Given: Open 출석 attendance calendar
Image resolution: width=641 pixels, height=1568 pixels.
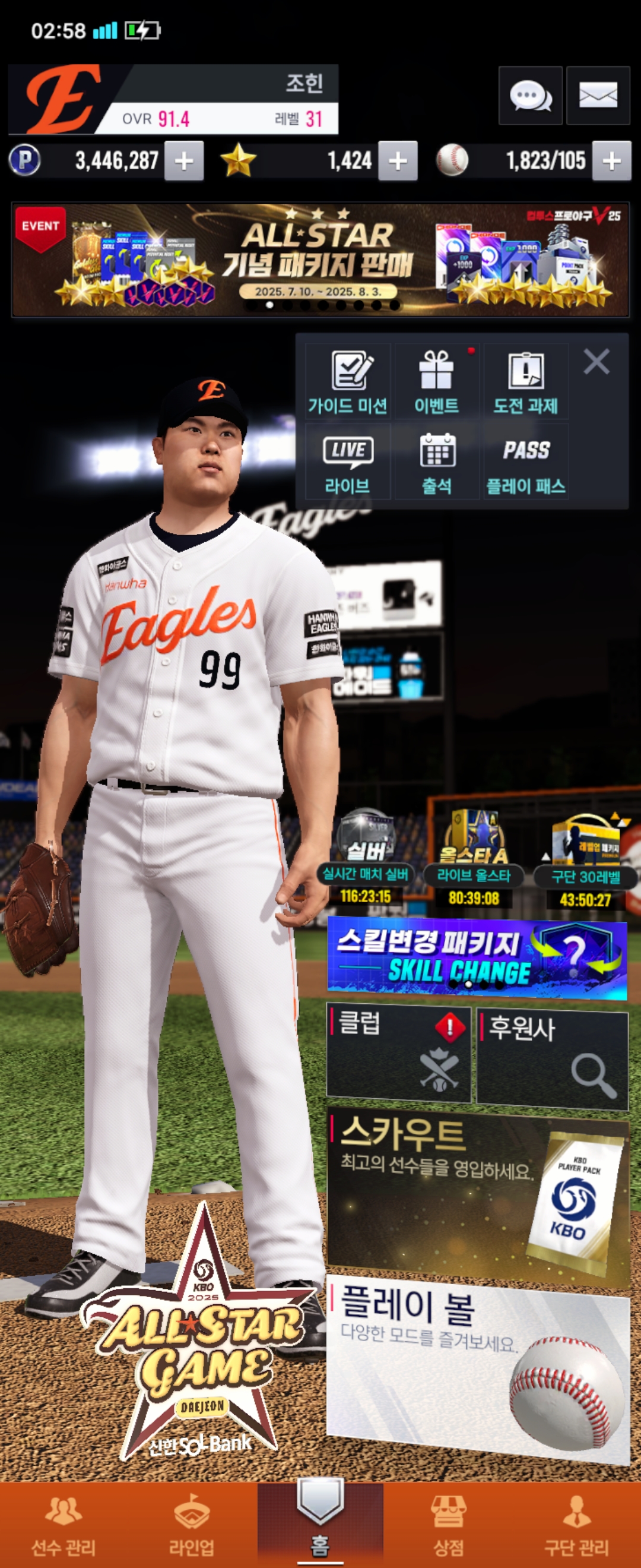Looking at the screenshot, I should click(x=437, y=463).
